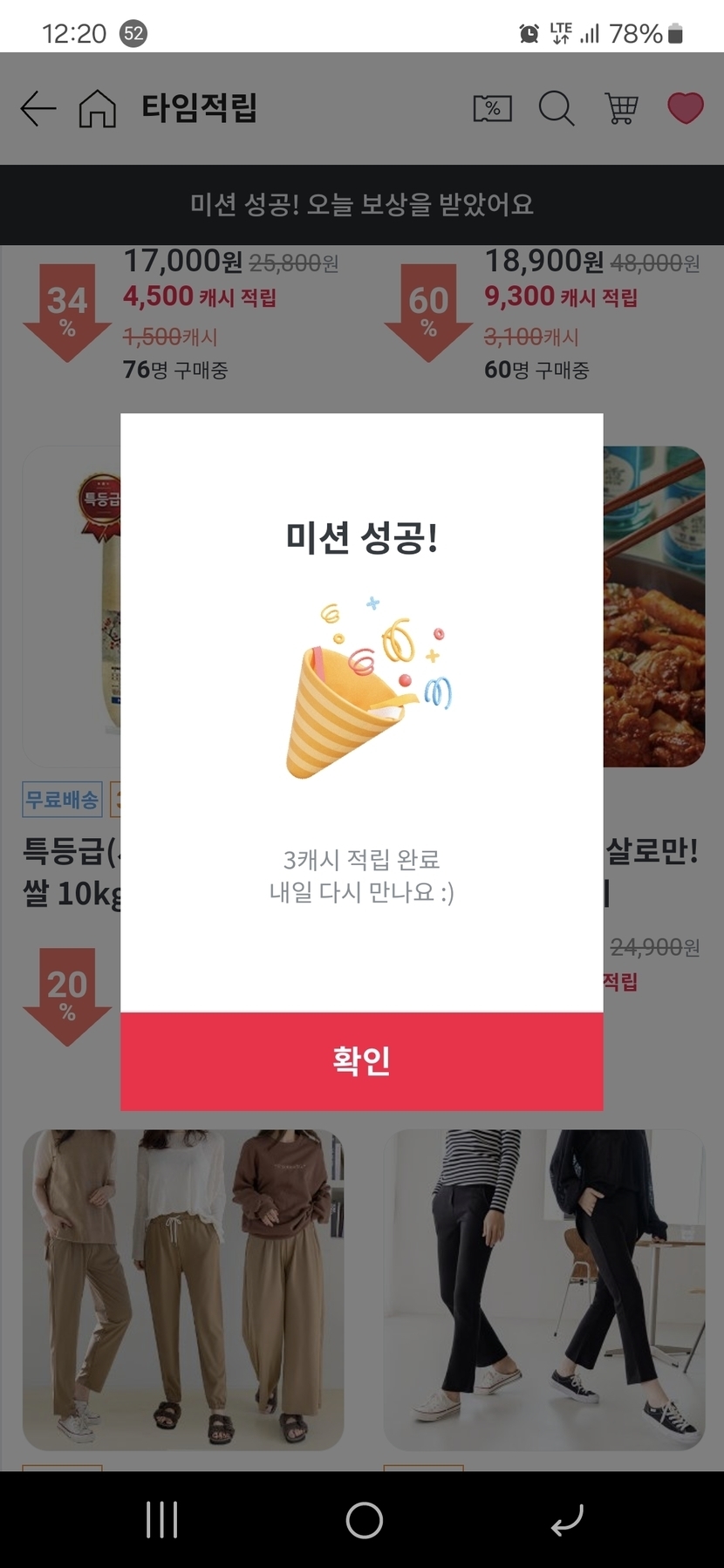
Task: Open the coupon percent icon
Action: (x=492, y=109)
